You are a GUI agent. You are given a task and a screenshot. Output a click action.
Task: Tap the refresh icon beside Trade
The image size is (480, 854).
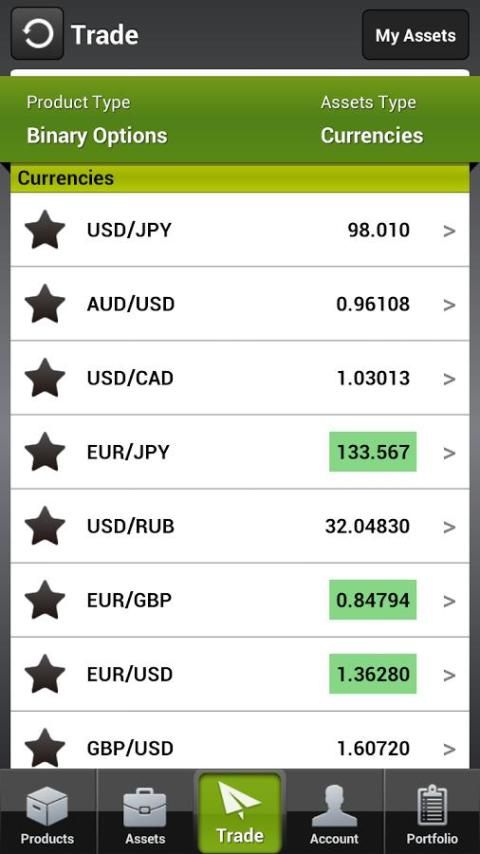click(x=37, y=34)
